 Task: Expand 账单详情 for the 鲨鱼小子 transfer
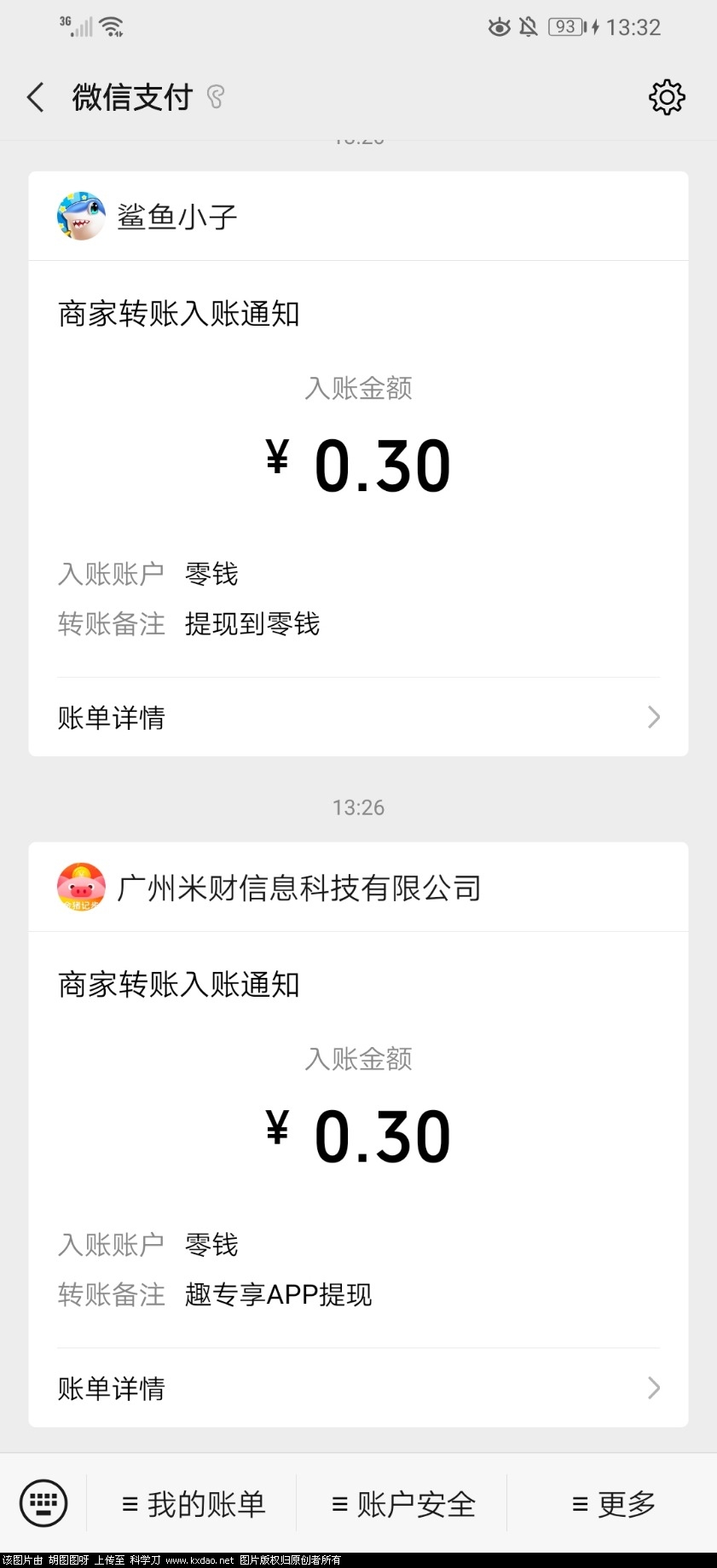tap(111, 717)
